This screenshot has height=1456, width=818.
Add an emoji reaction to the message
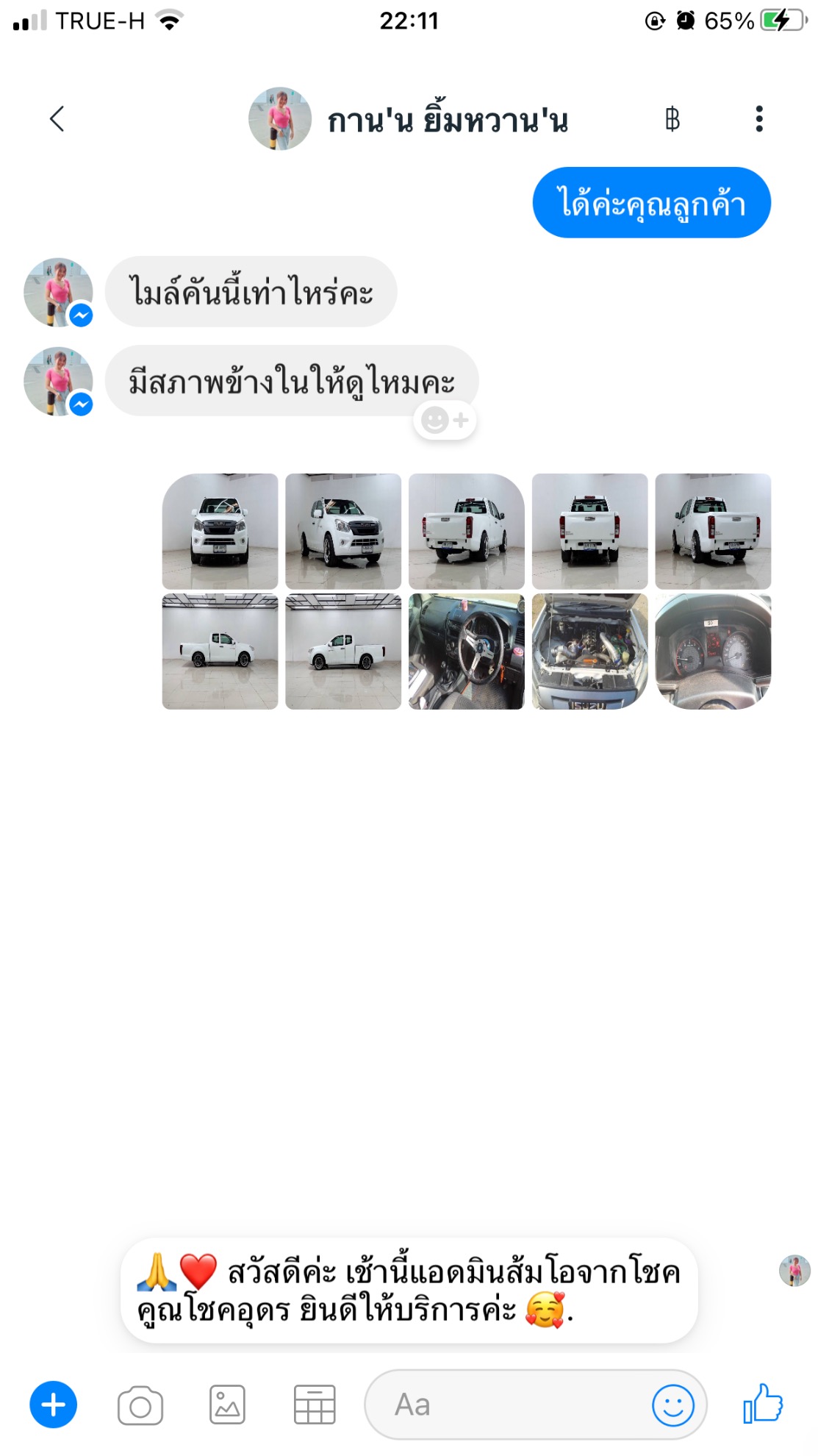pos(445,421)
